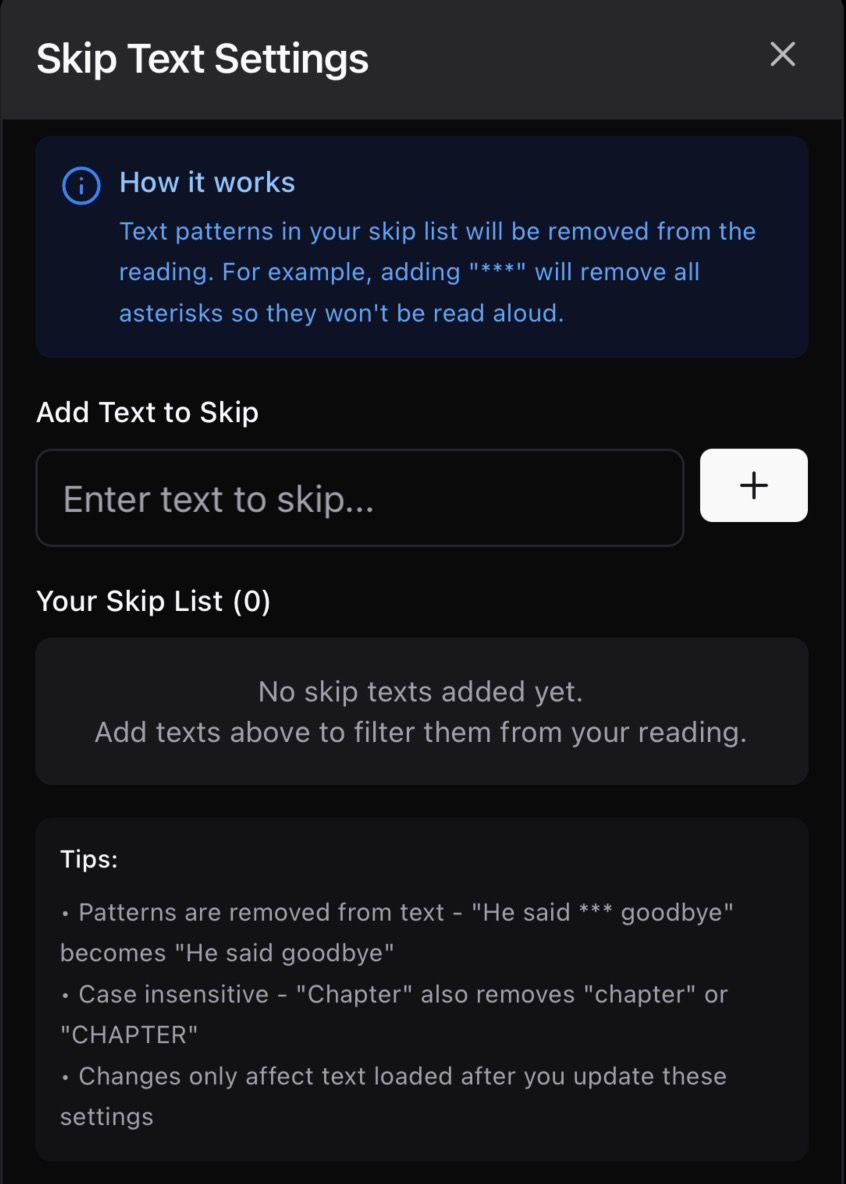
Task: Add the skip text with the plus button
Action: click(754, 486)
